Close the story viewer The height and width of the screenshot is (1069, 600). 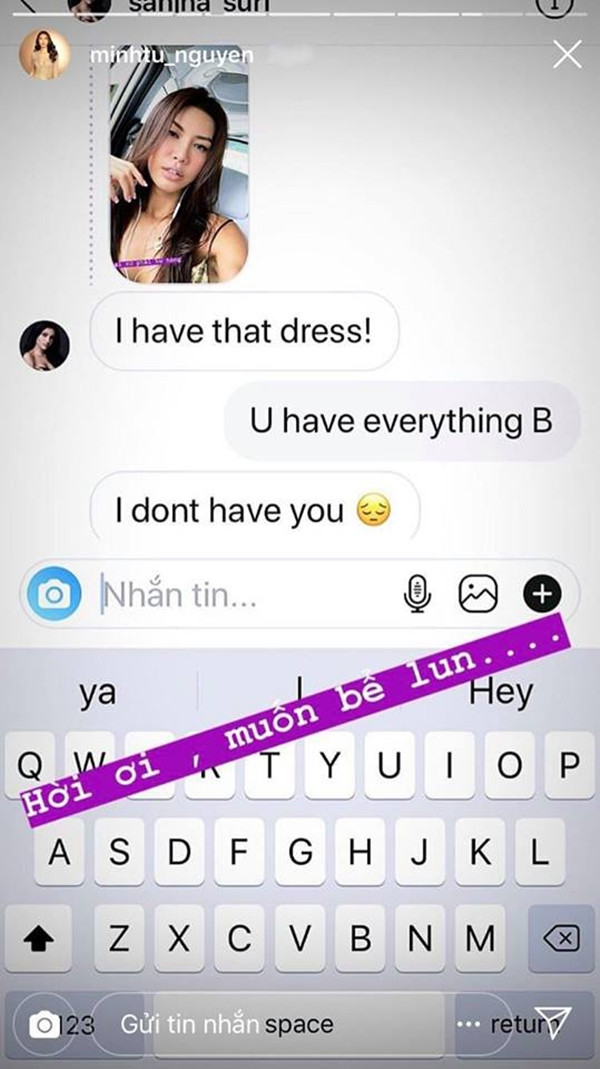tap(567, 54)
